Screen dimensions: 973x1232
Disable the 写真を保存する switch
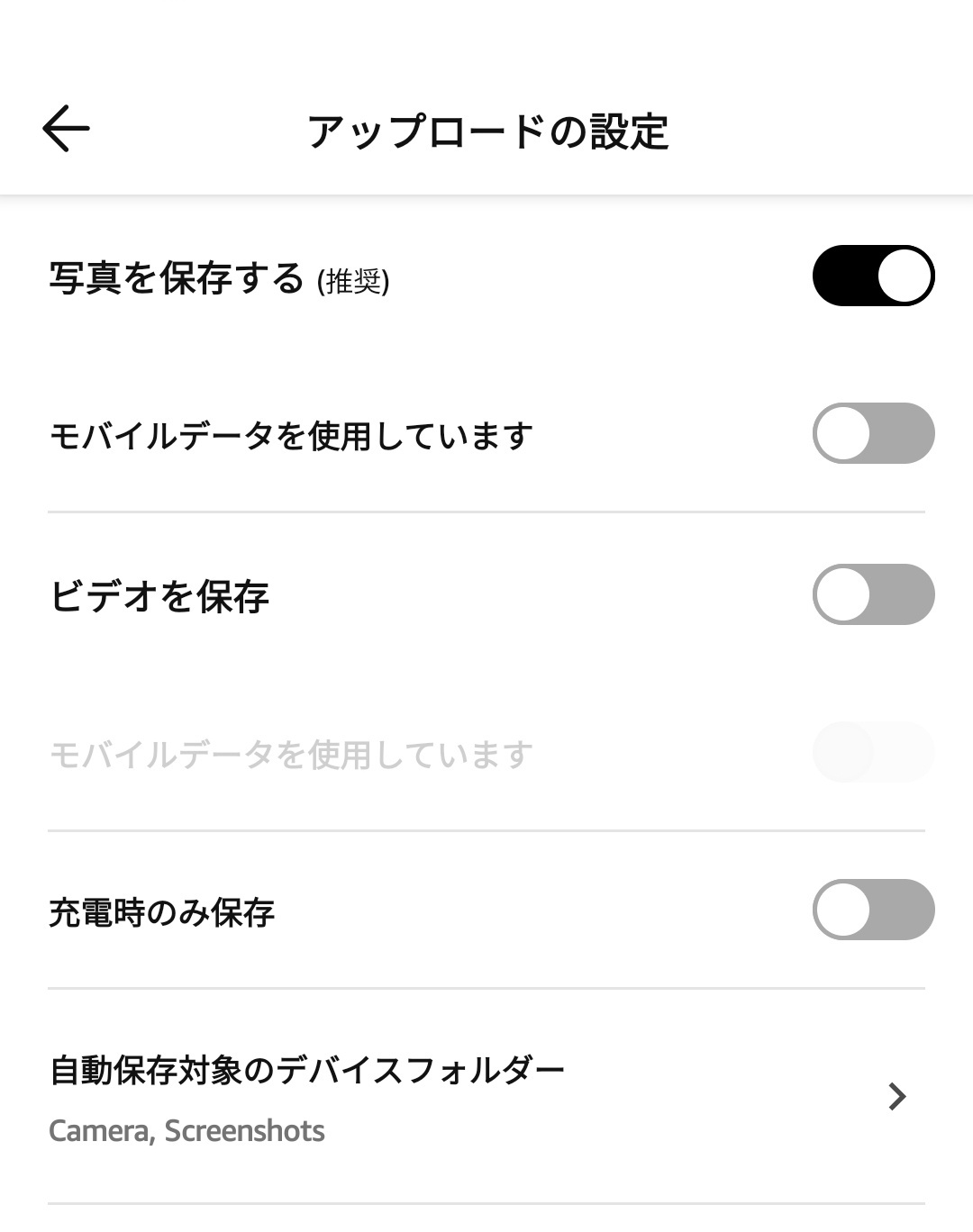coord(873,276)
